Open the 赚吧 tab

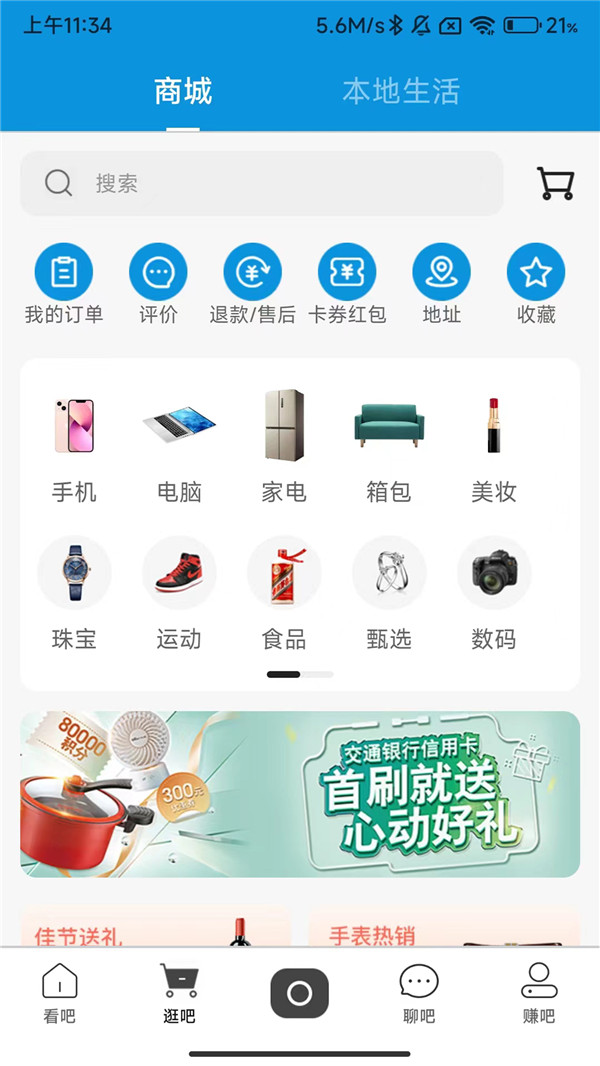(x=539, y=994)
